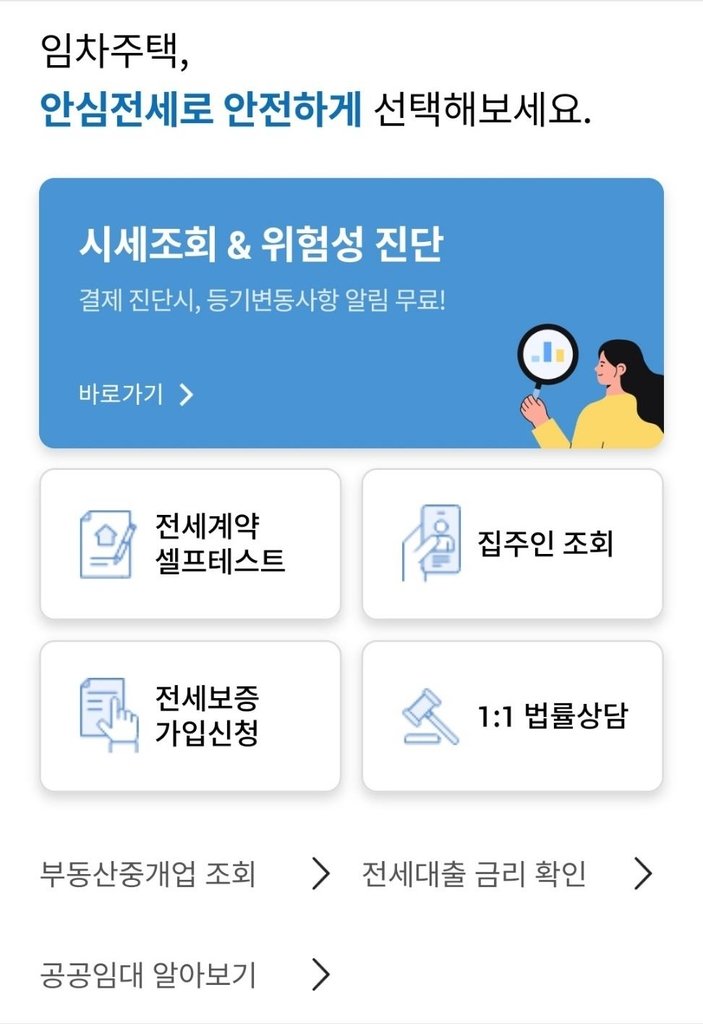Open 전세대출 금리 확인 link
This screenshot has height=1024, width=703.
pos(507,875)
